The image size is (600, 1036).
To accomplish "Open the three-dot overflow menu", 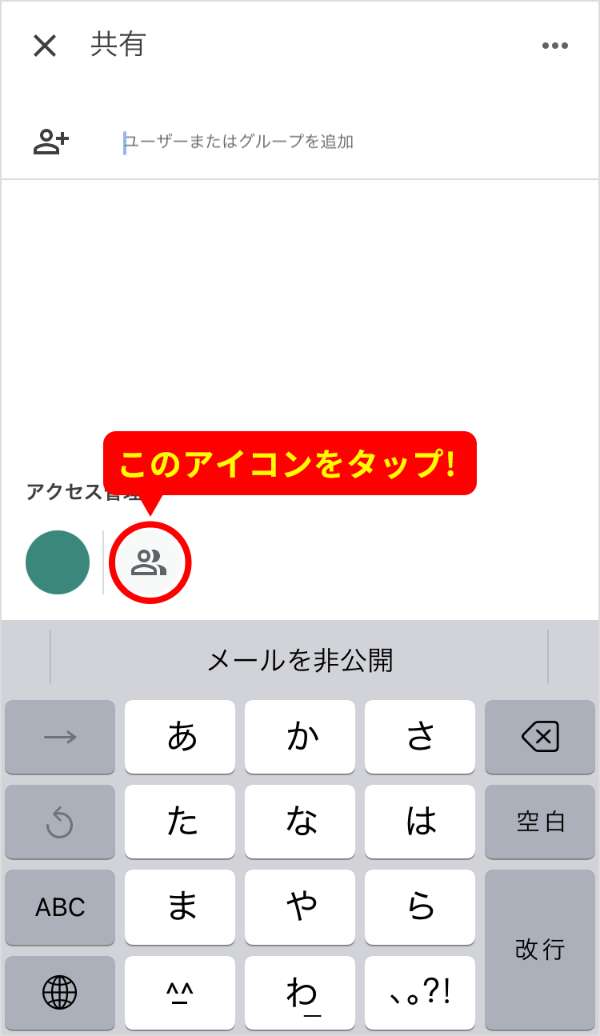I will (554, 46).
